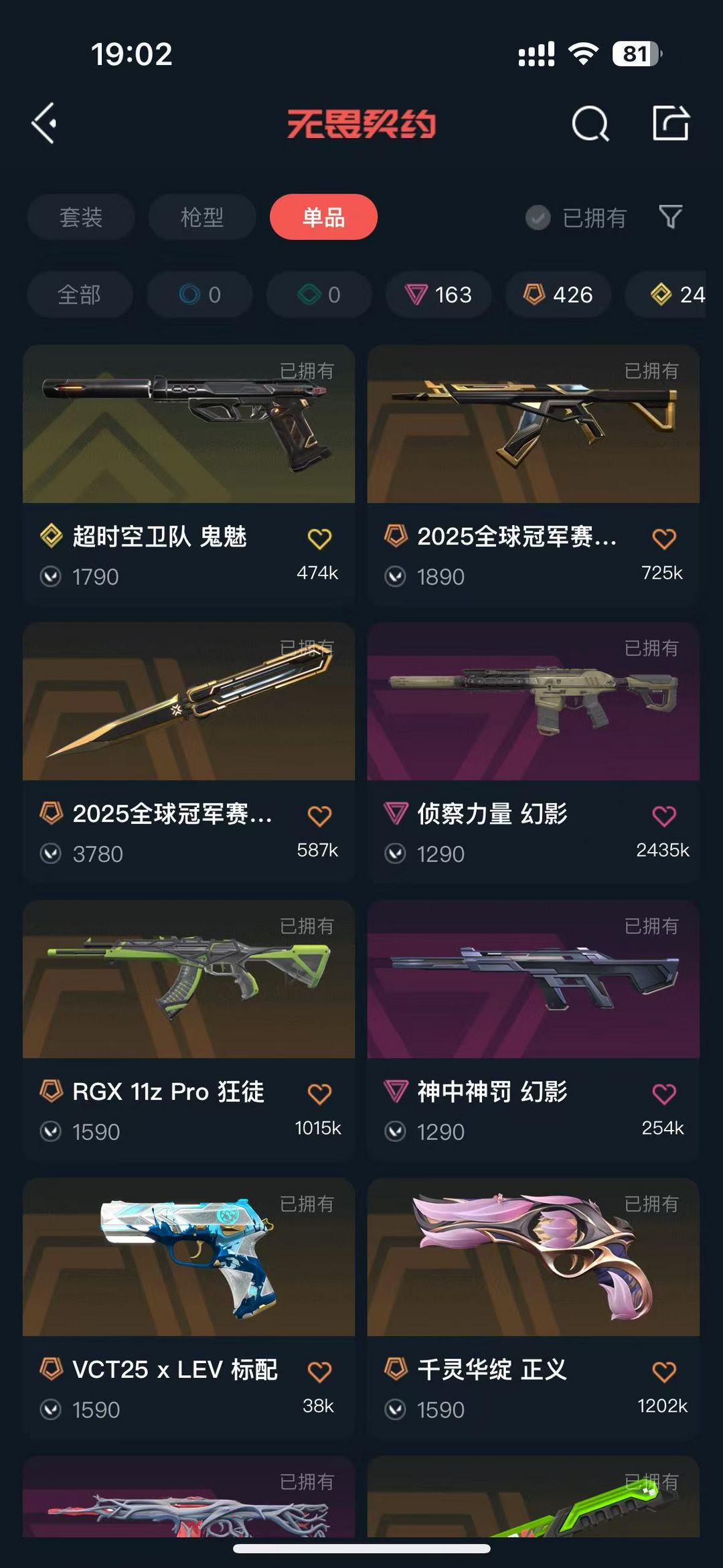This screenshot has width=723, height=1568.
Task: Select the 全部 rarity chip
Action: click(80, 295)
